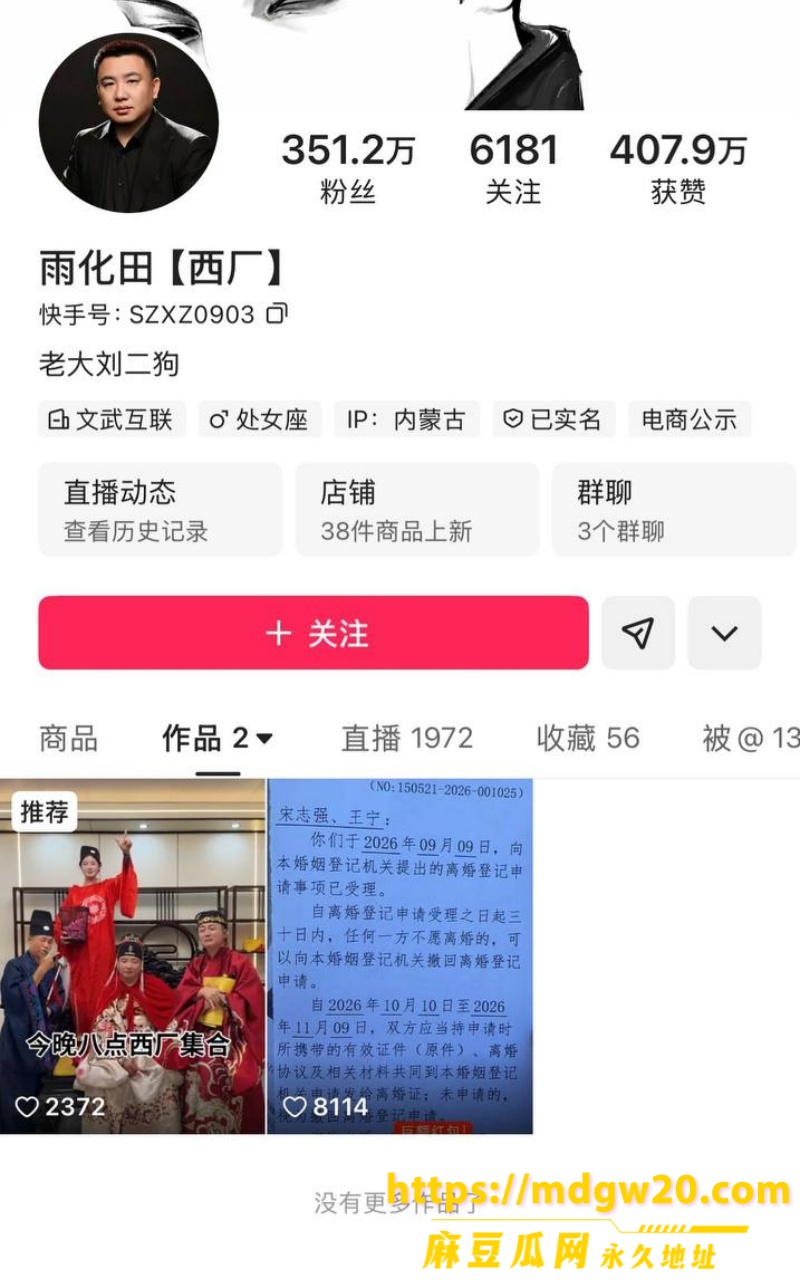Open the 直播动态 history card
This screenshot has width=800, height=1280.
tap(160, 509)
